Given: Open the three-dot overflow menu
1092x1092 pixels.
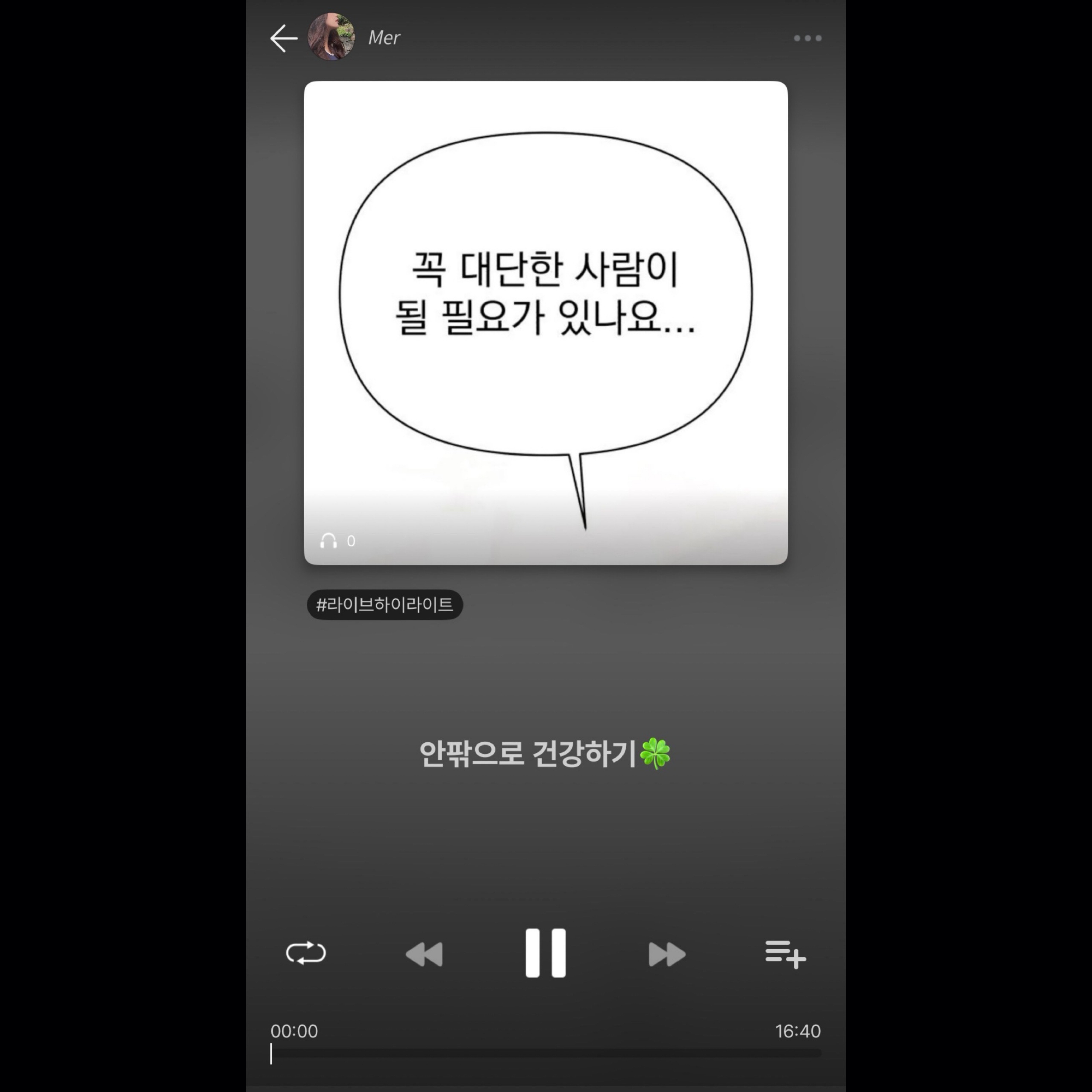Looking at the screenshot, I should [807, 38].
